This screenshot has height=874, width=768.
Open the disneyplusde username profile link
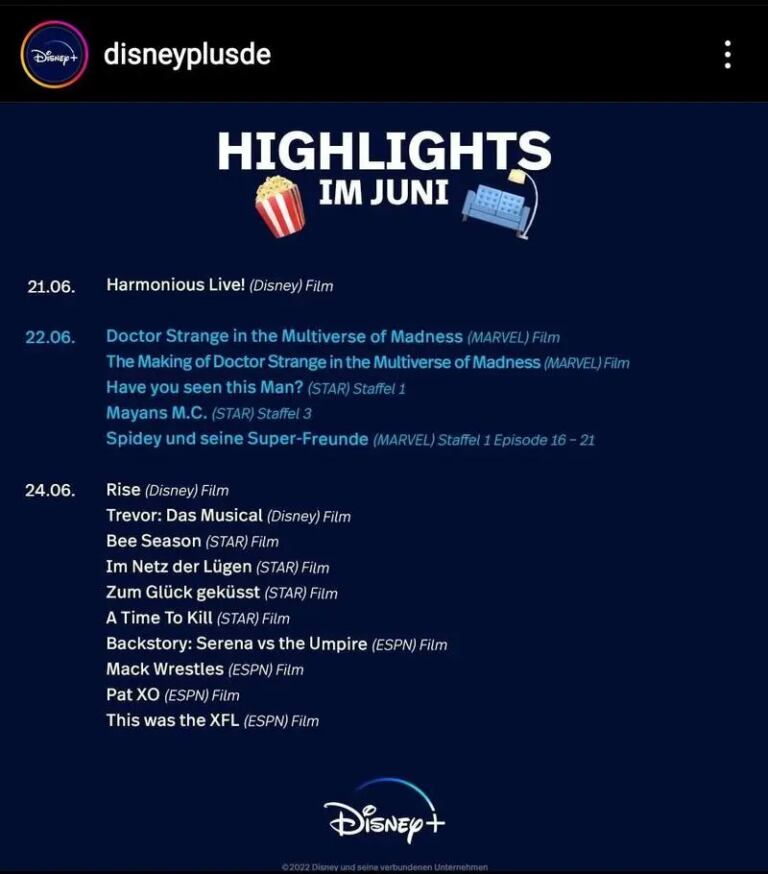[187, 54]
